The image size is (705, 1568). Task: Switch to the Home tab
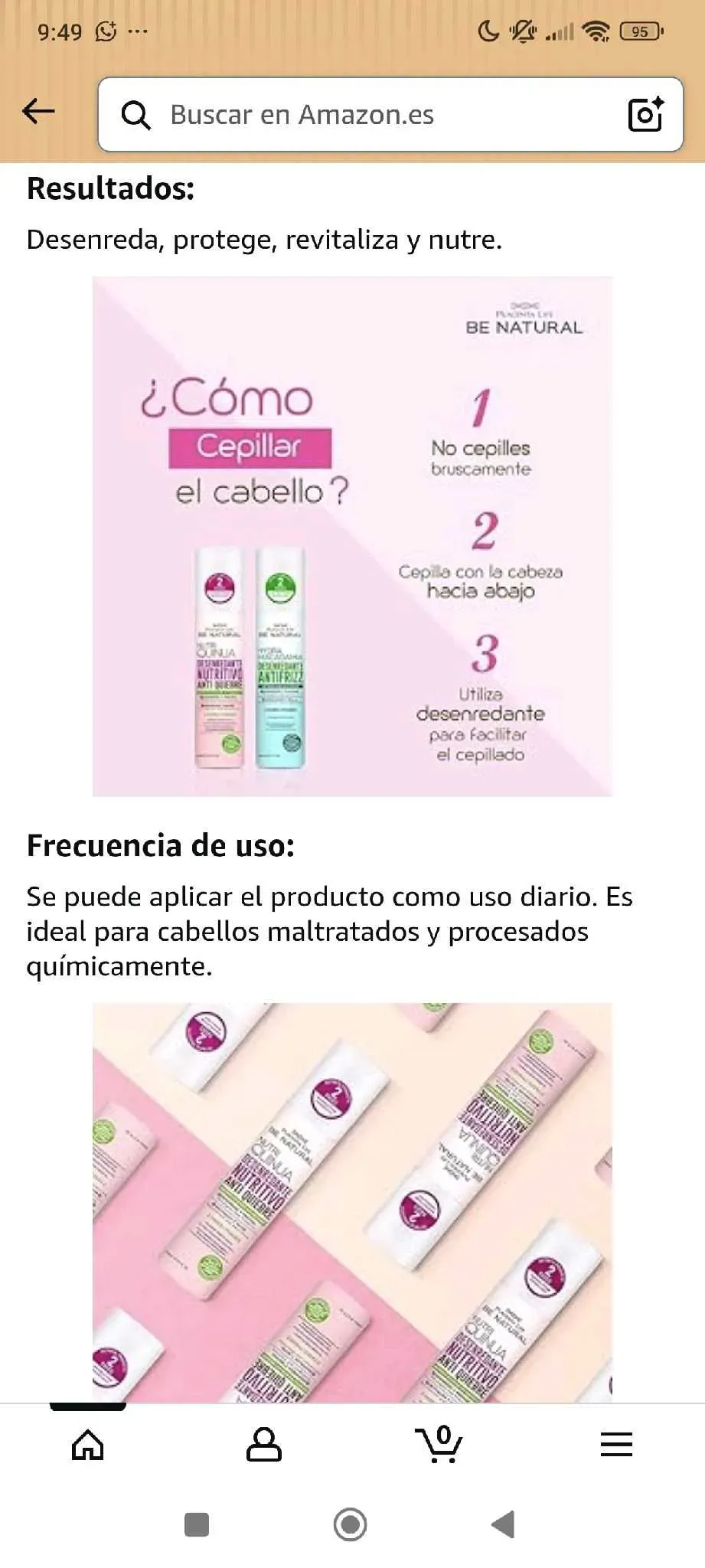[x=87, y=1445]
